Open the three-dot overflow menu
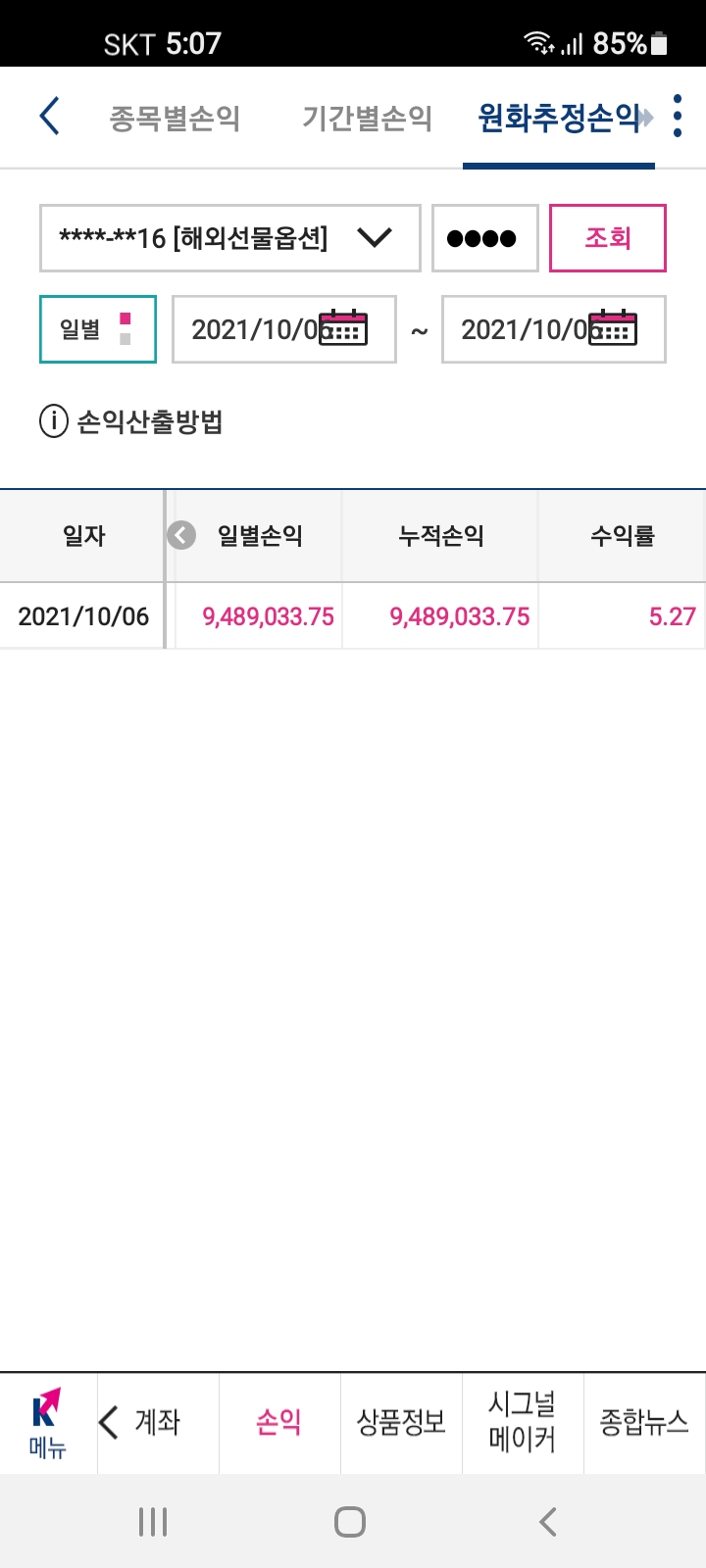 [678, 117]
